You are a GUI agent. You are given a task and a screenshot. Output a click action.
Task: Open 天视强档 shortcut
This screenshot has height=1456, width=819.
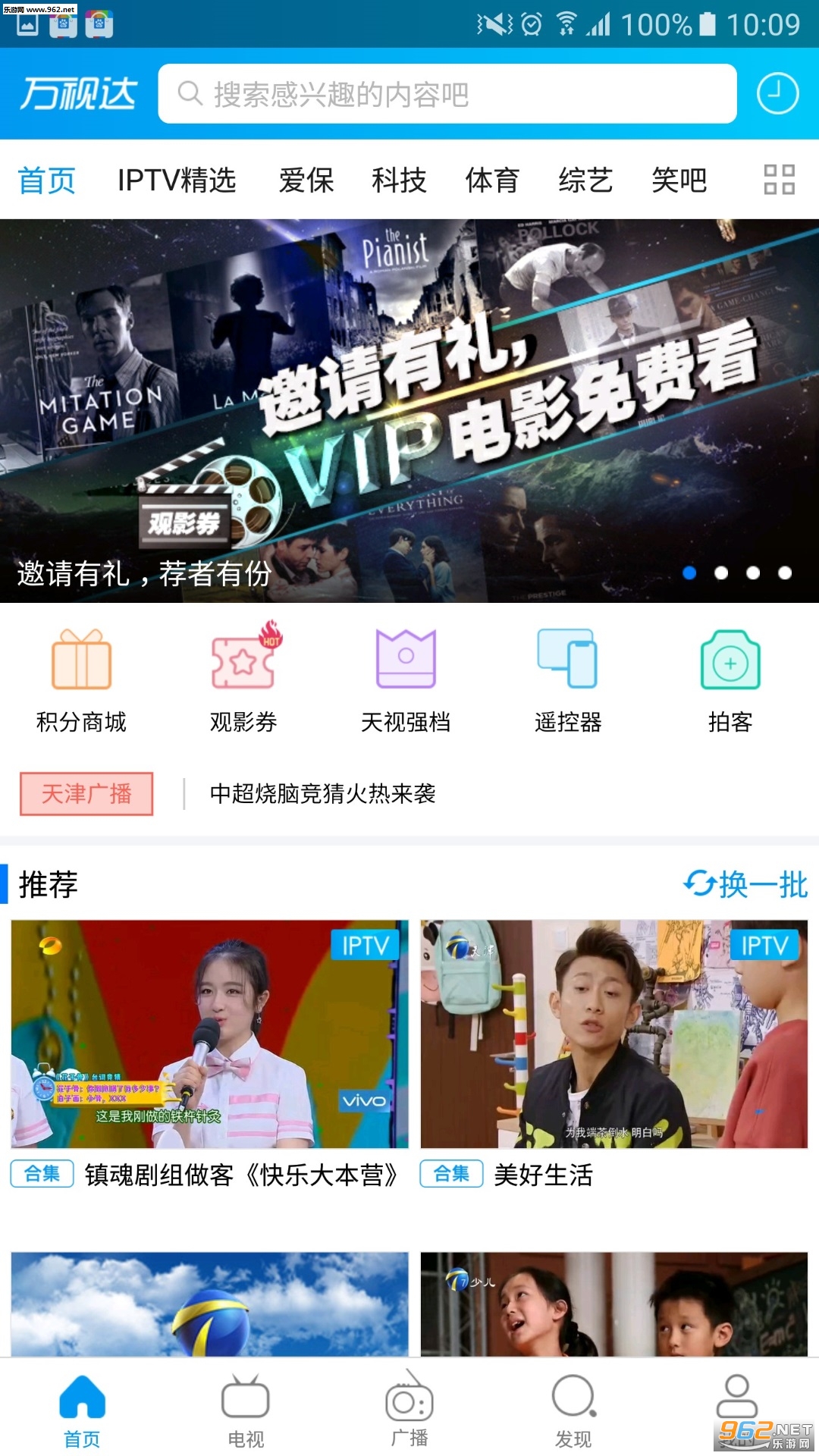click(x=406, y=679)
